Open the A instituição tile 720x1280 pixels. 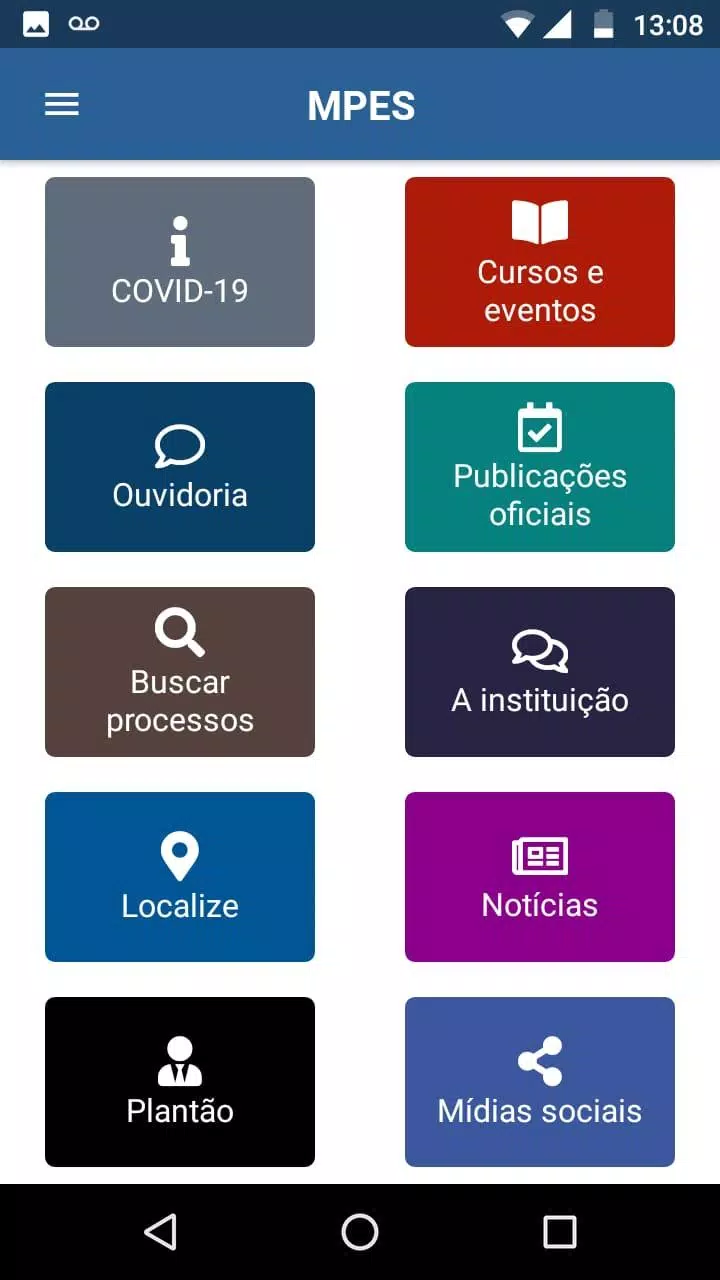coord(540,672)
